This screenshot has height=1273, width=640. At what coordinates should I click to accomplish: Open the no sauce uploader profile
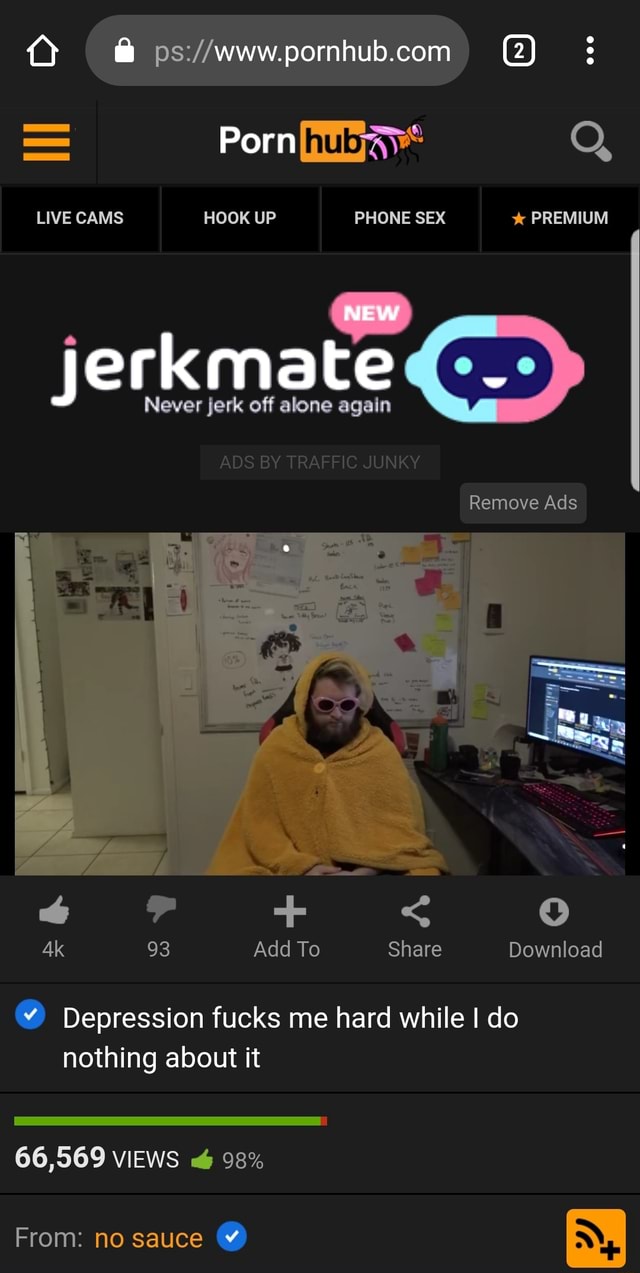(x=149, y=1238)
